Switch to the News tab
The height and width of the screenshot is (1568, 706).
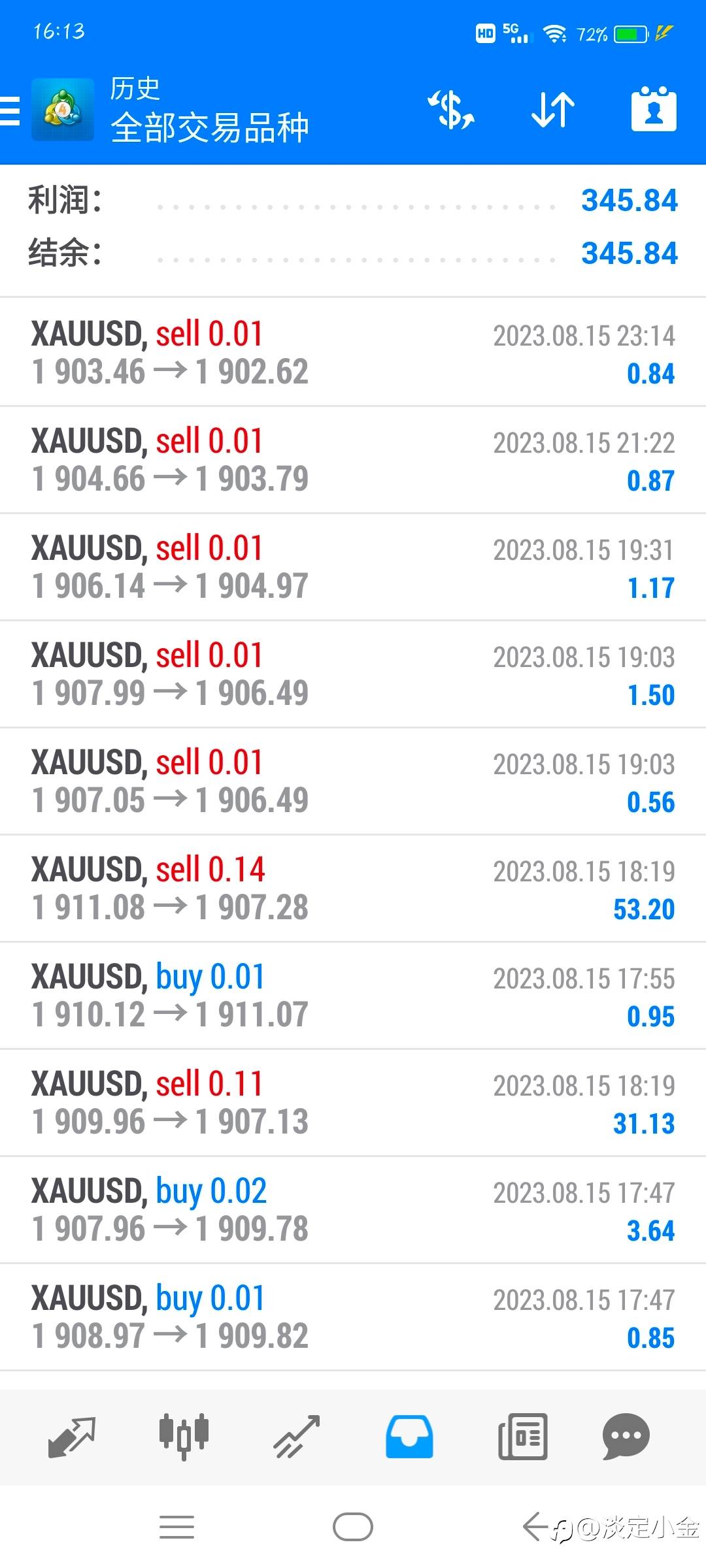click(x=522, y=1437)
